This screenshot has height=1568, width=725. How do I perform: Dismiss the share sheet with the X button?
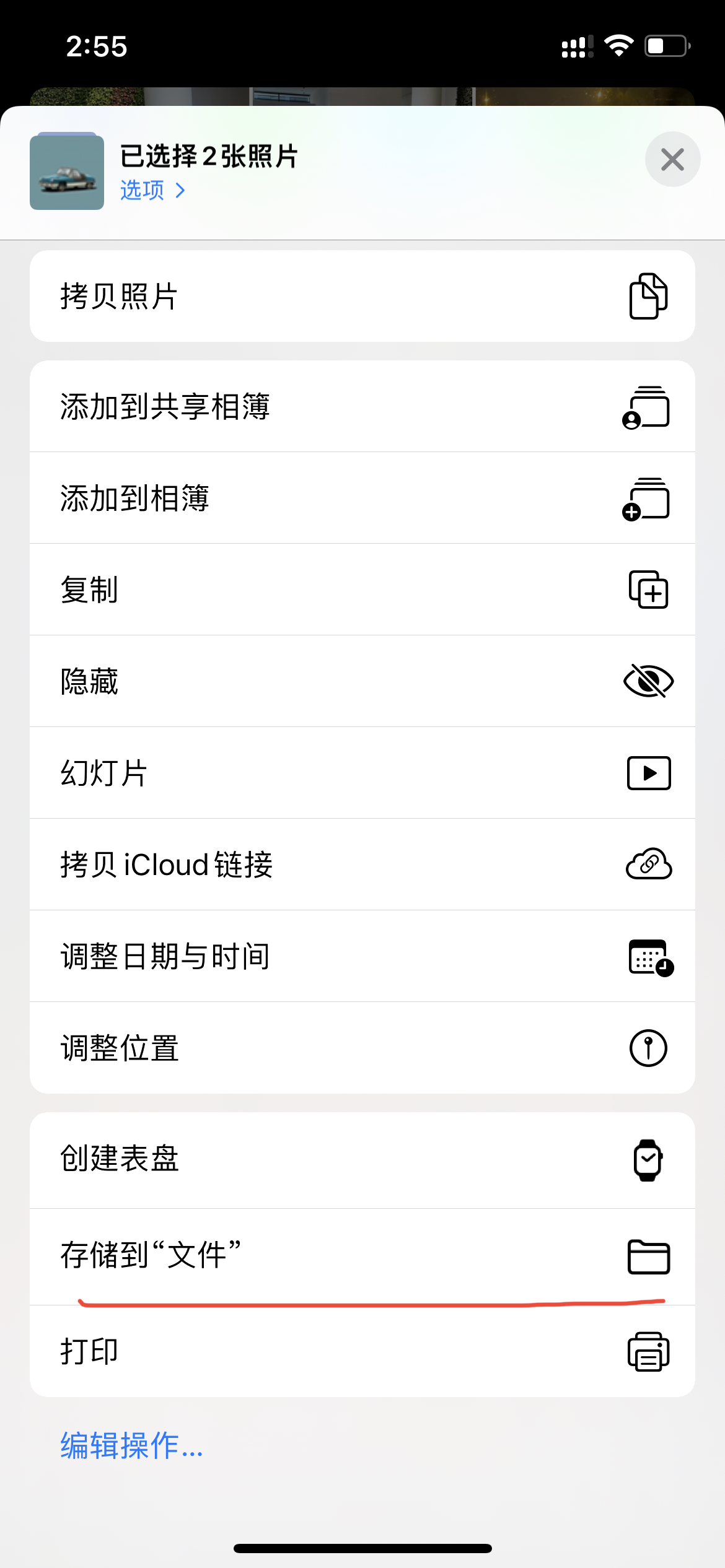pyautogui.click(x=672, y=159)
